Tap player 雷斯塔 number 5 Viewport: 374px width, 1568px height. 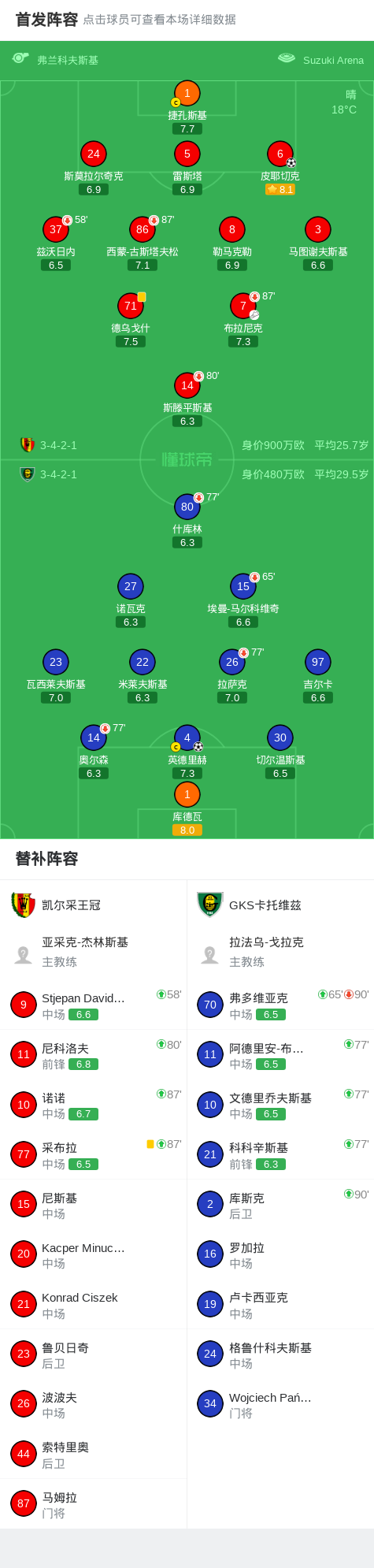[x=187, y=168]
